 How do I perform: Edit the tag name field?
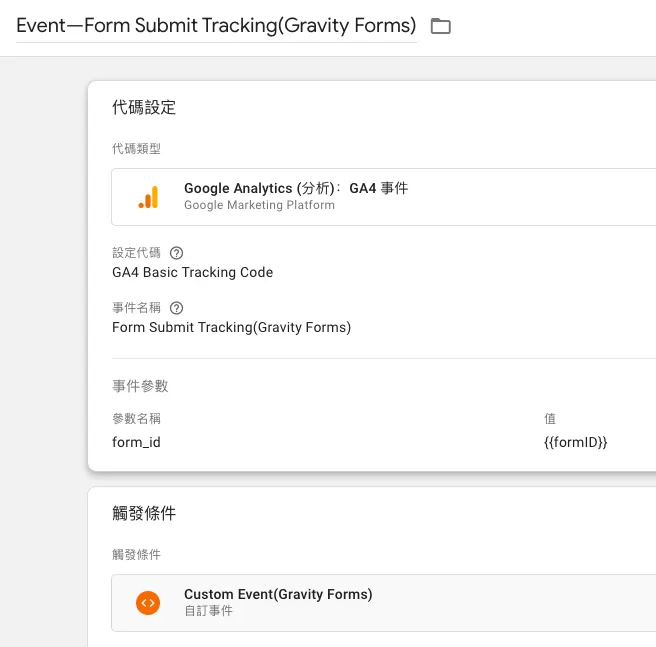tap(216, 26)
